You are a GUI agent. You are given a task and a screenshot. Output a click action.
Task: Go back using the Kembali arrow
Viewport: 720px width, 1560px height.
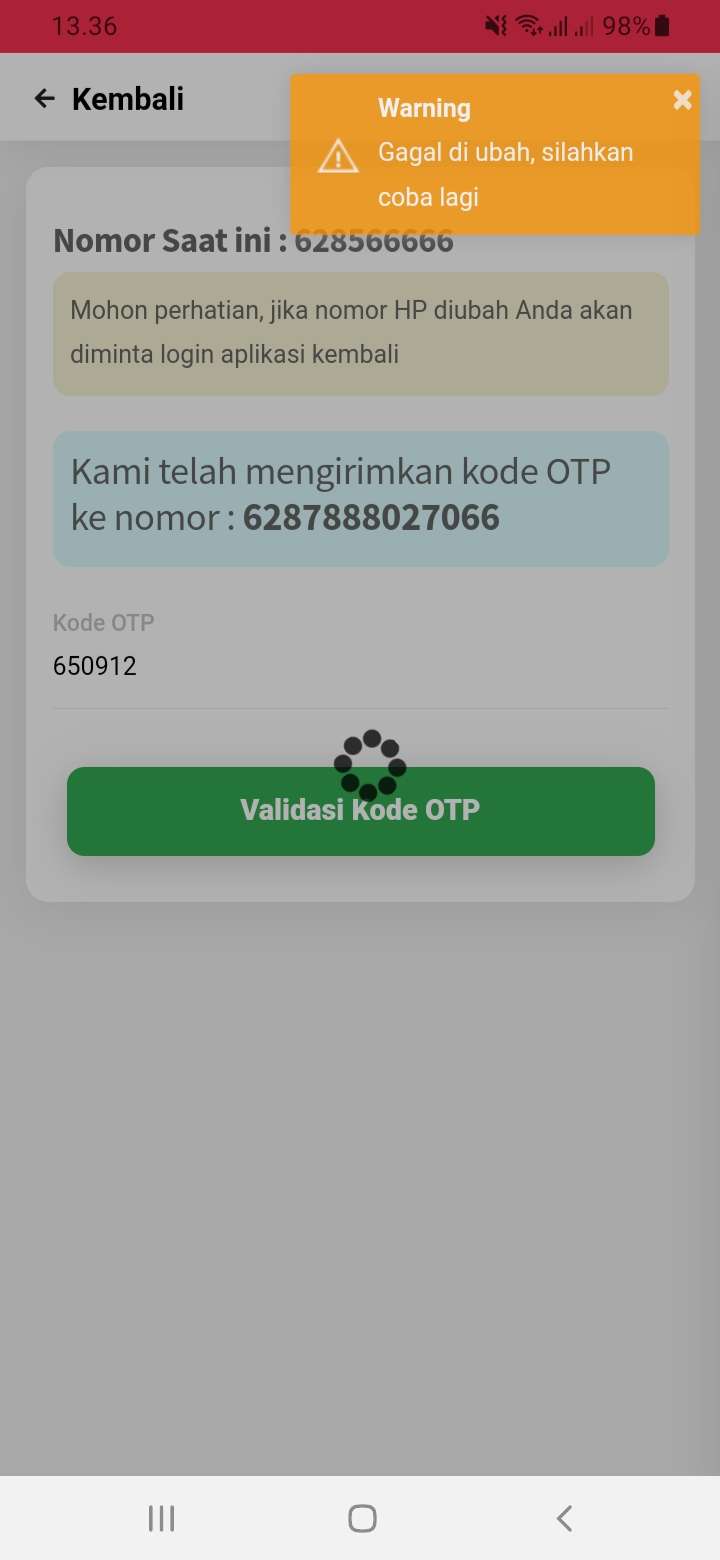coord(44,98)
